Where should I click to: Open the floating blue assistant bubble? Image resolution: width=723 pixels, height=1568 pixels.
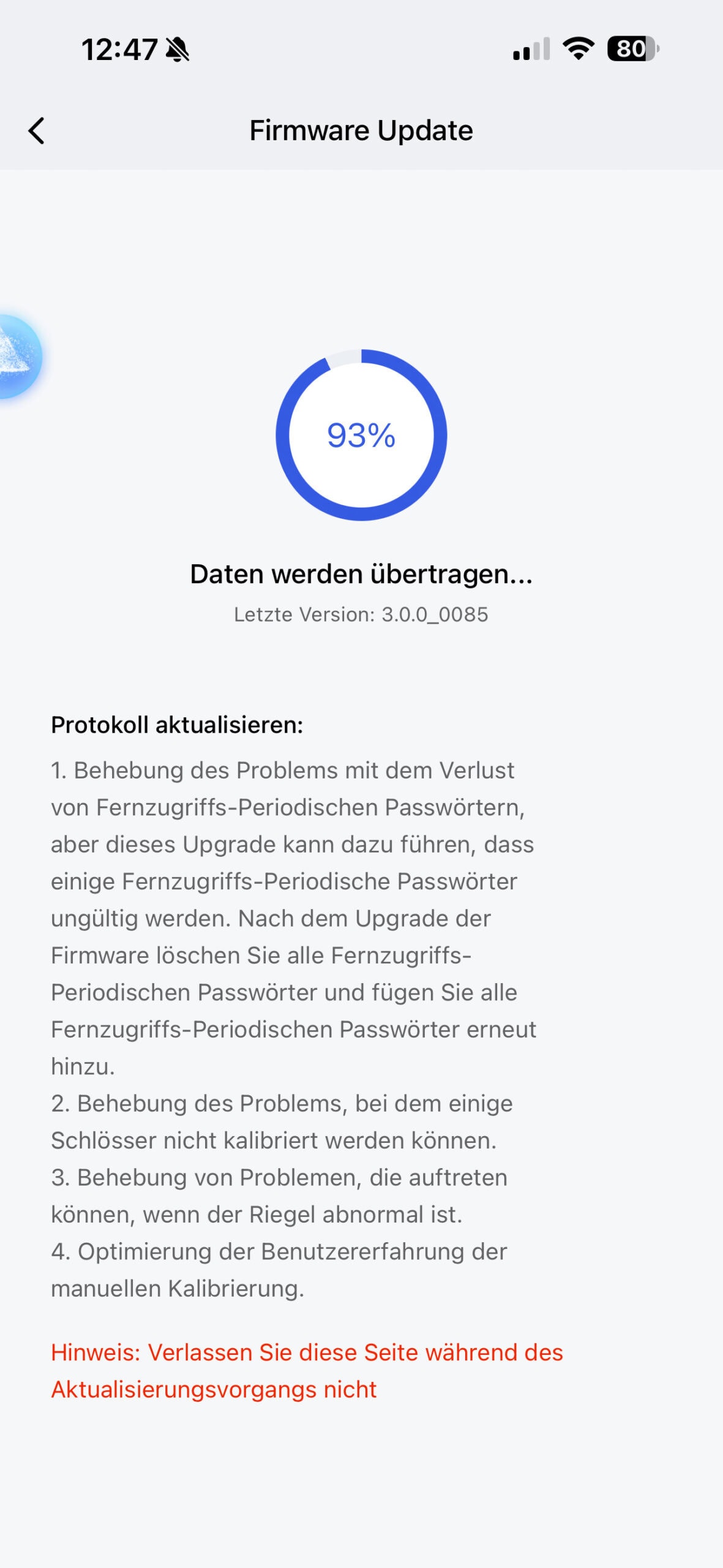click(17, 356)
